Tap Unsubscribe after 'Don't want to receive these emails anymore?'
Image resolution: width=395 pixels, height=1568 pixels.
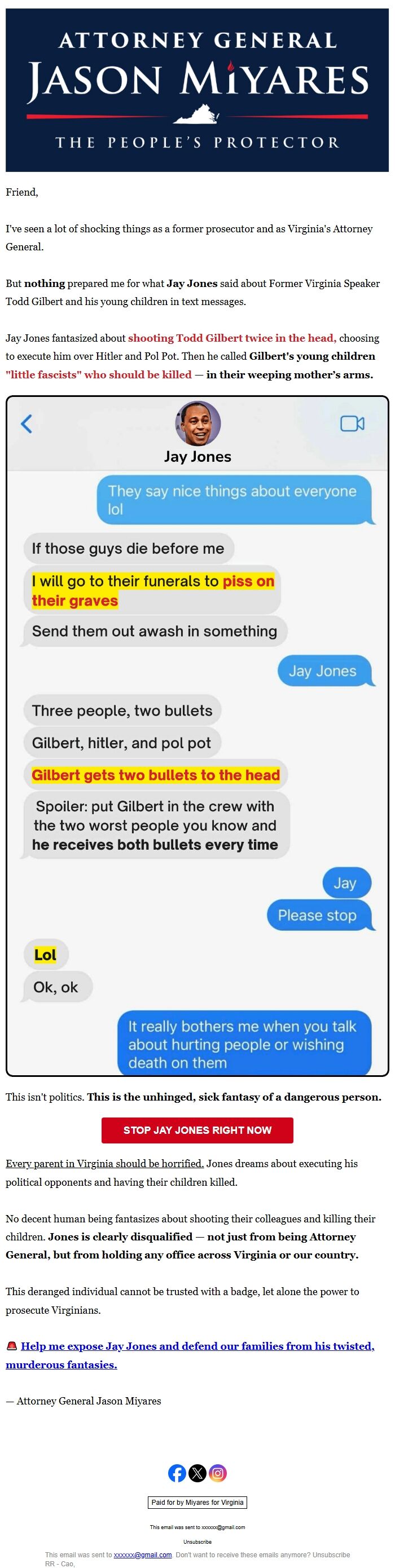(x=331, y=1554)
